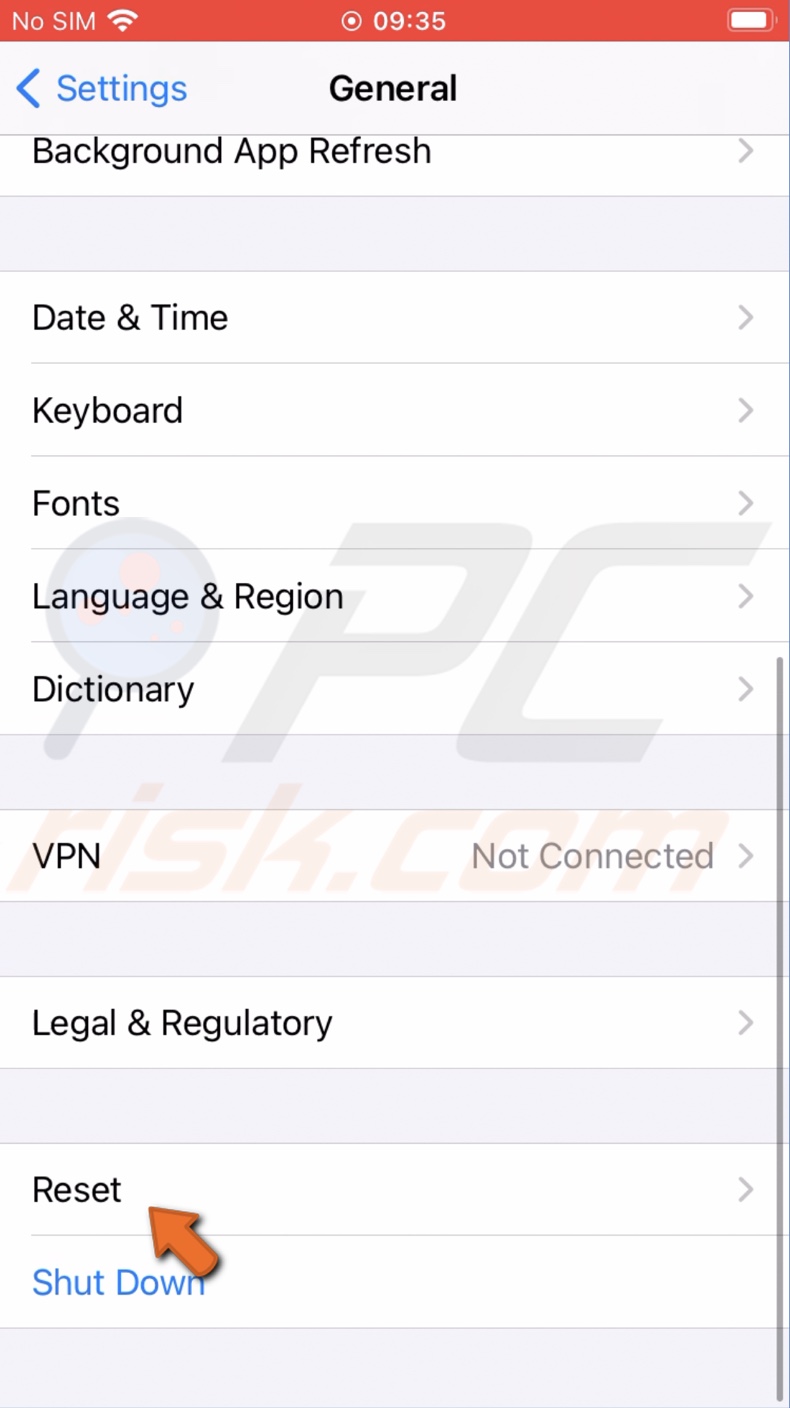The height and width of the screenshot is (1408, 790).
Task: Open Language & Region settings
Action: click(x=394, y=597)
